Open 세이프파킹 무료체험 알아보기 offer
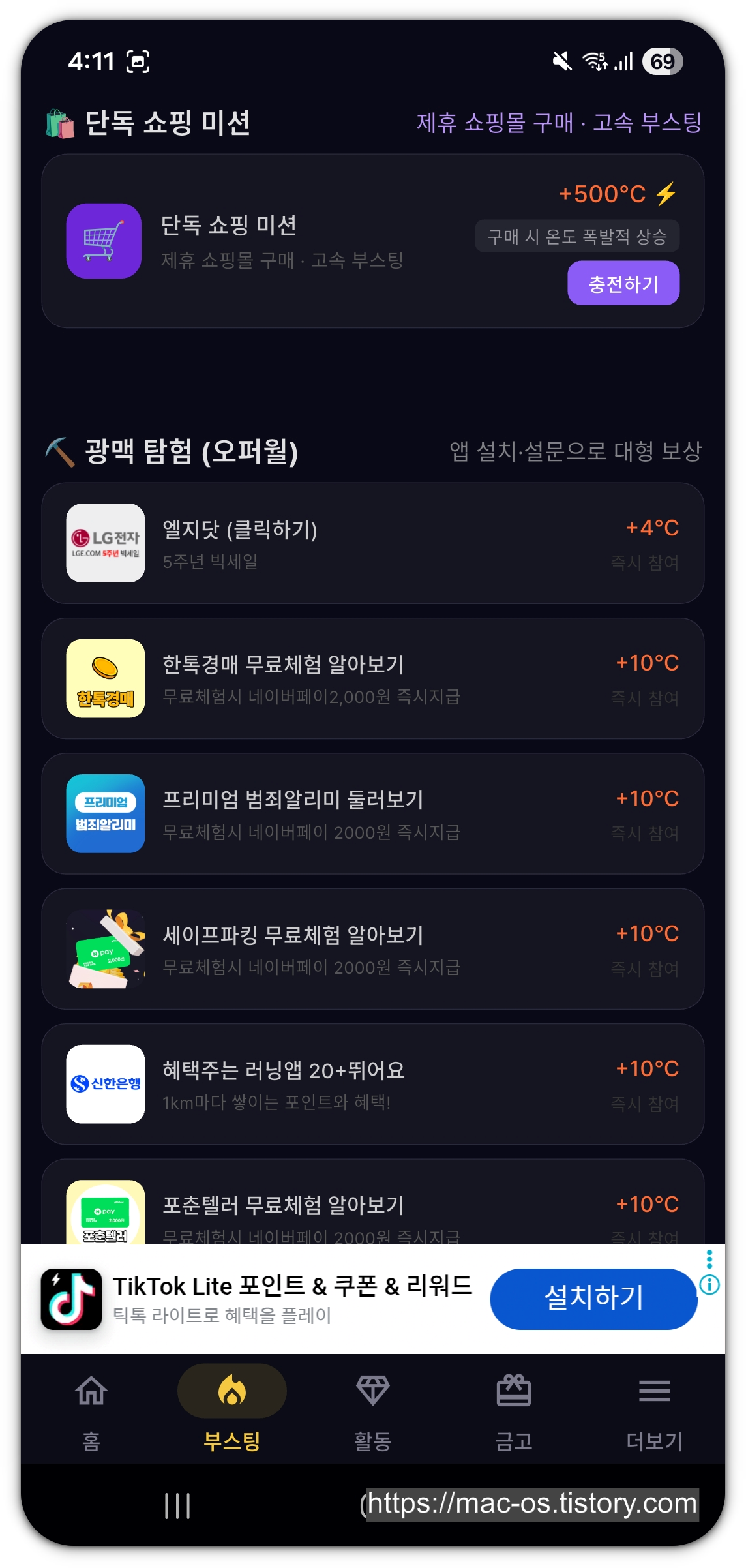This screenshot has height=1568, width=746. (372, 948)
